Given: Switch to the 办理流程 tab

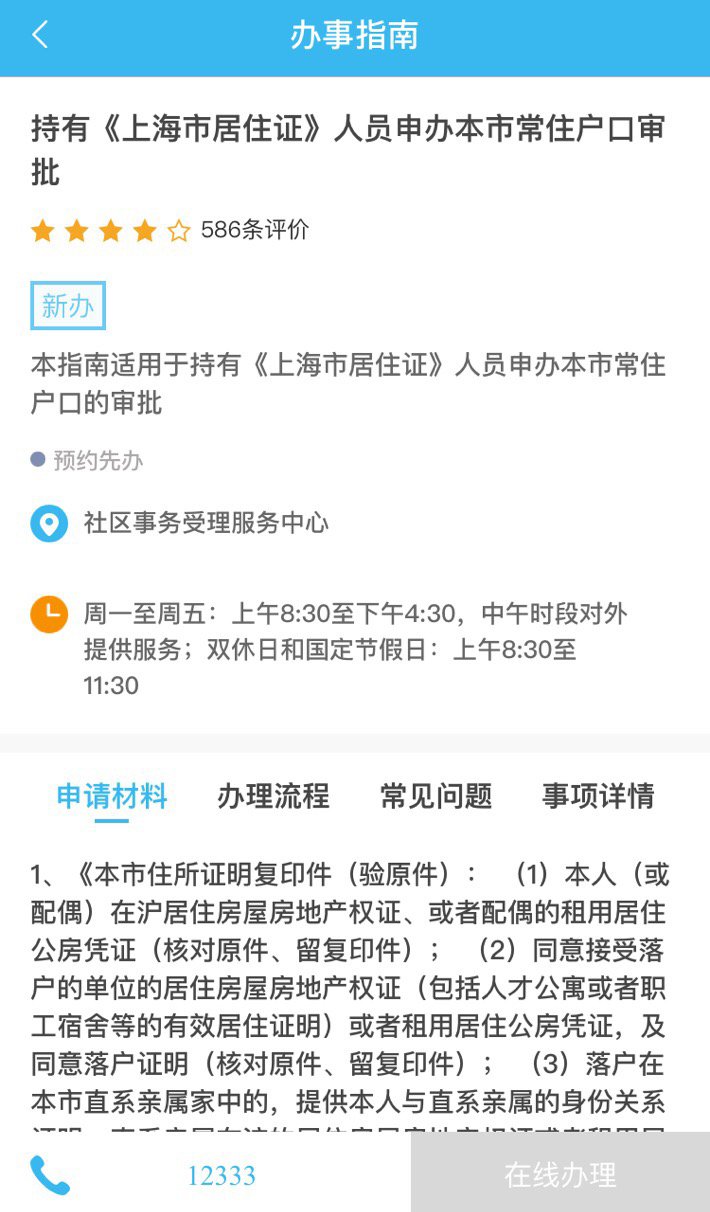Looking at the screenshot, I should (273, 796).
